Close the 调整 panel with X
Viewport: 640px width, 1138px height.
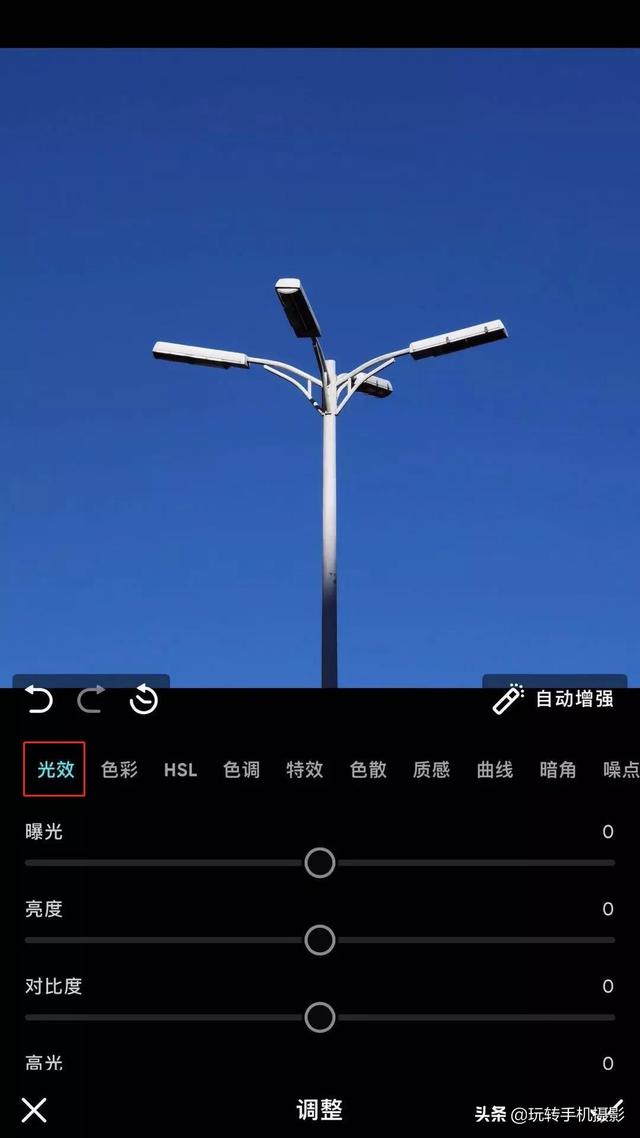click(35, 1110)
